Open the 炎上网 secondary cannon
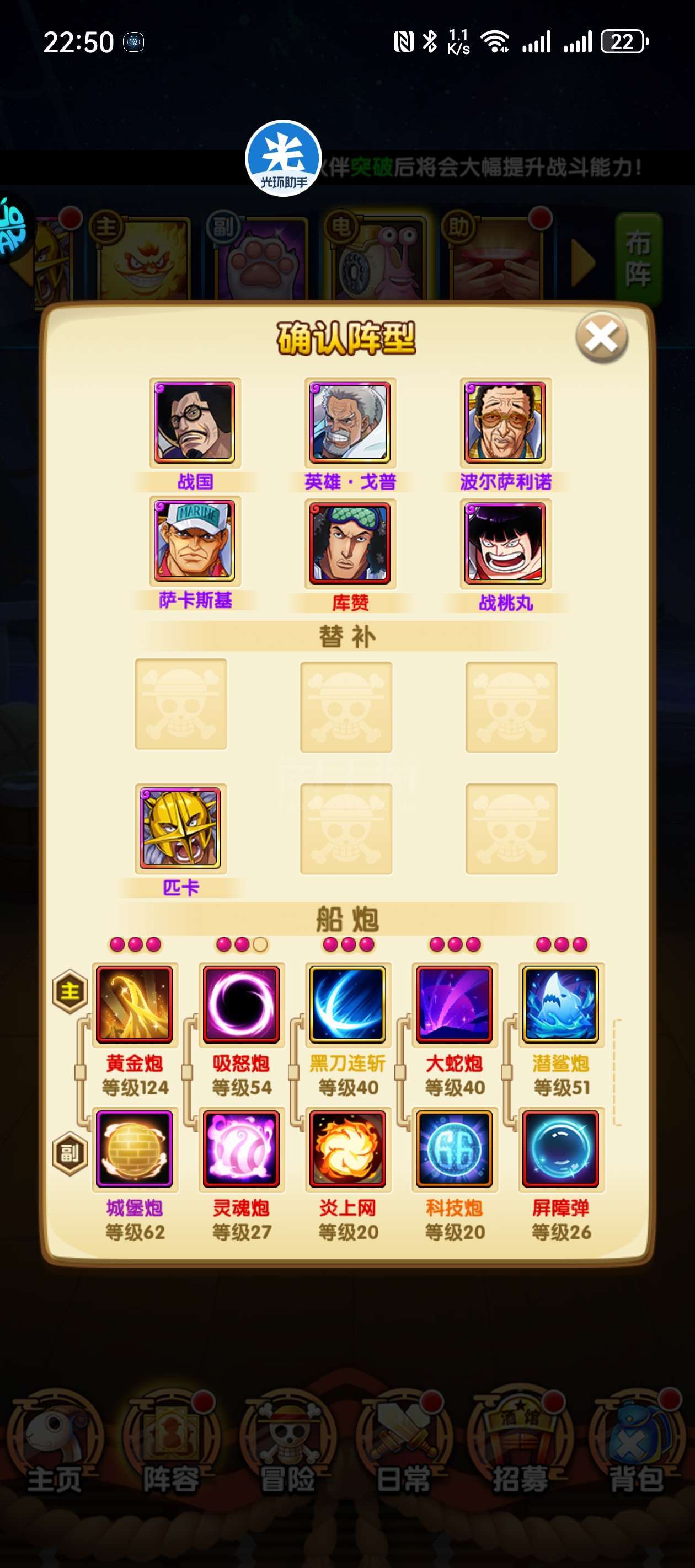Image resolution: width=695 pixels, height=1568 pixels. (348, 1149)
